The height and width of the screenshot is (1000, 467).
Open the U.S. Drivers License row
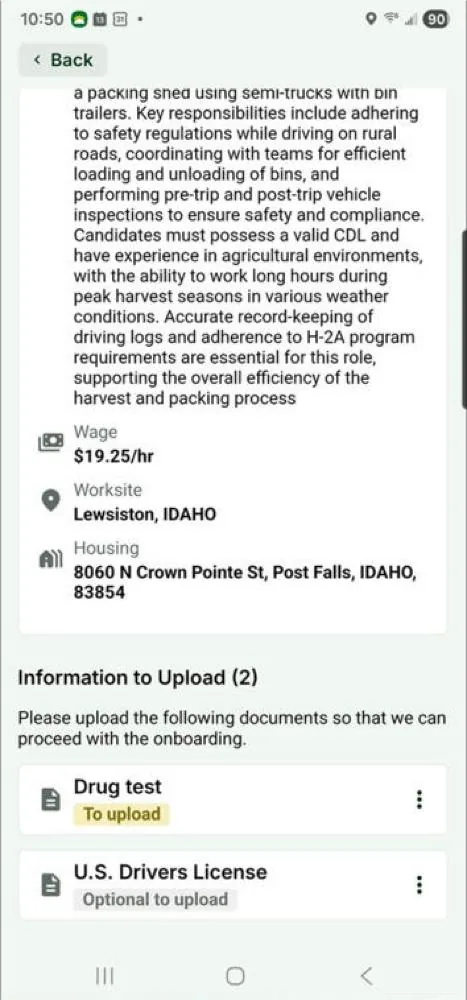point(233,885)
